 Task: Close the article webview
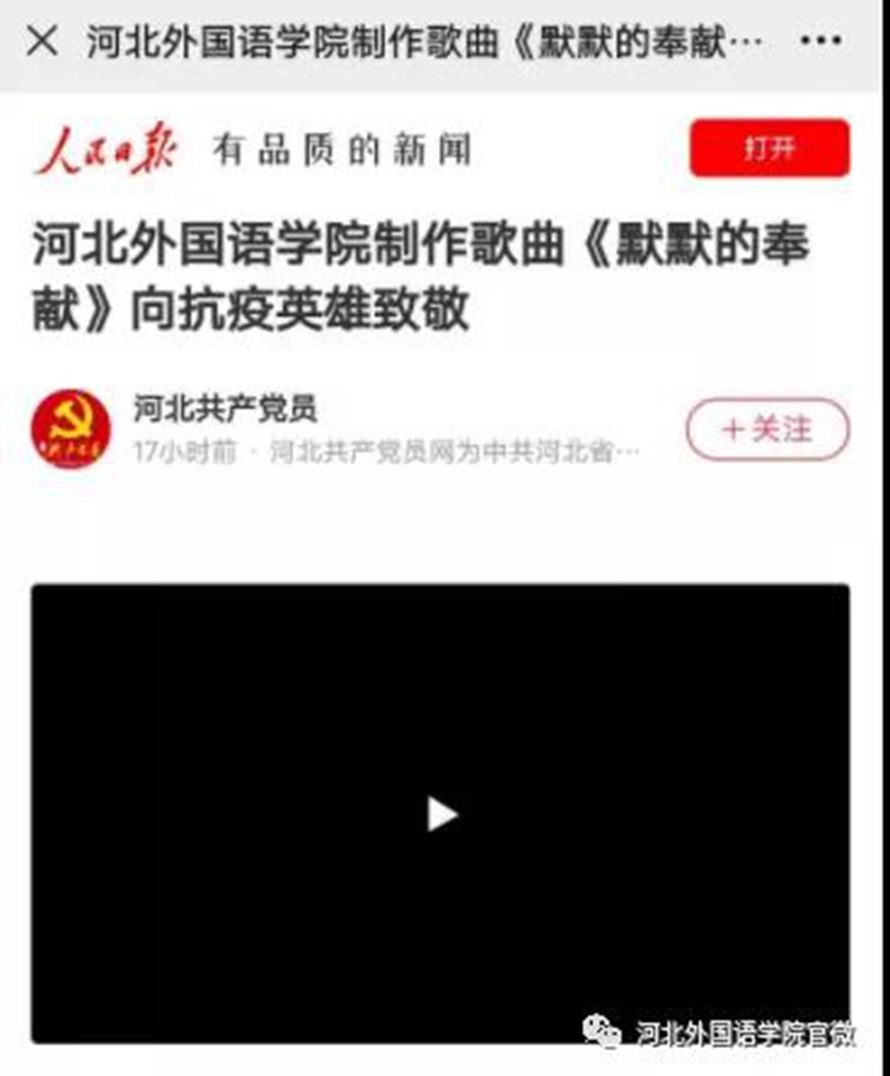[x=41, y=42]
